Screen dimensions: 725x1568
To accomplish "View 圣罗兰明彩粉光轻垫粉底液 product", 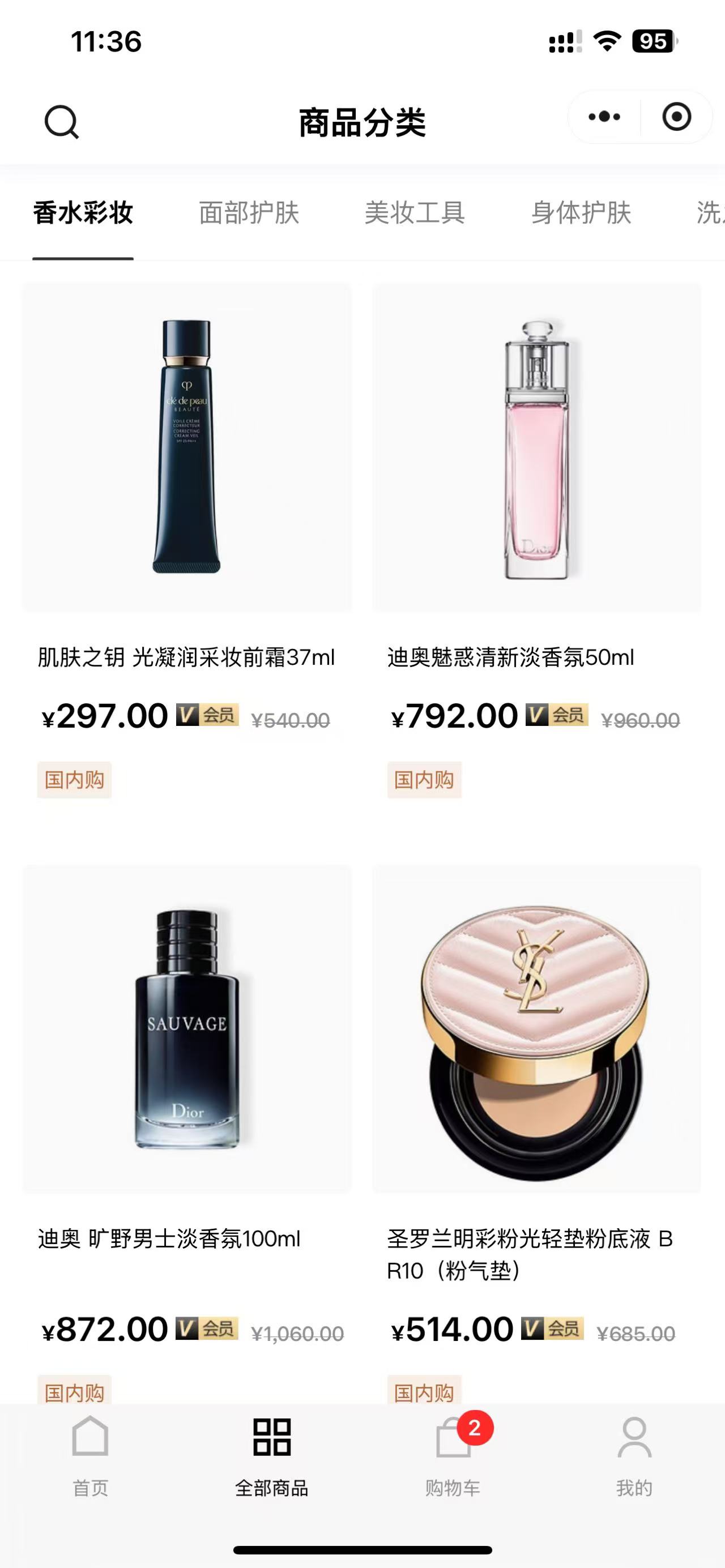I will pos(536,1029).
